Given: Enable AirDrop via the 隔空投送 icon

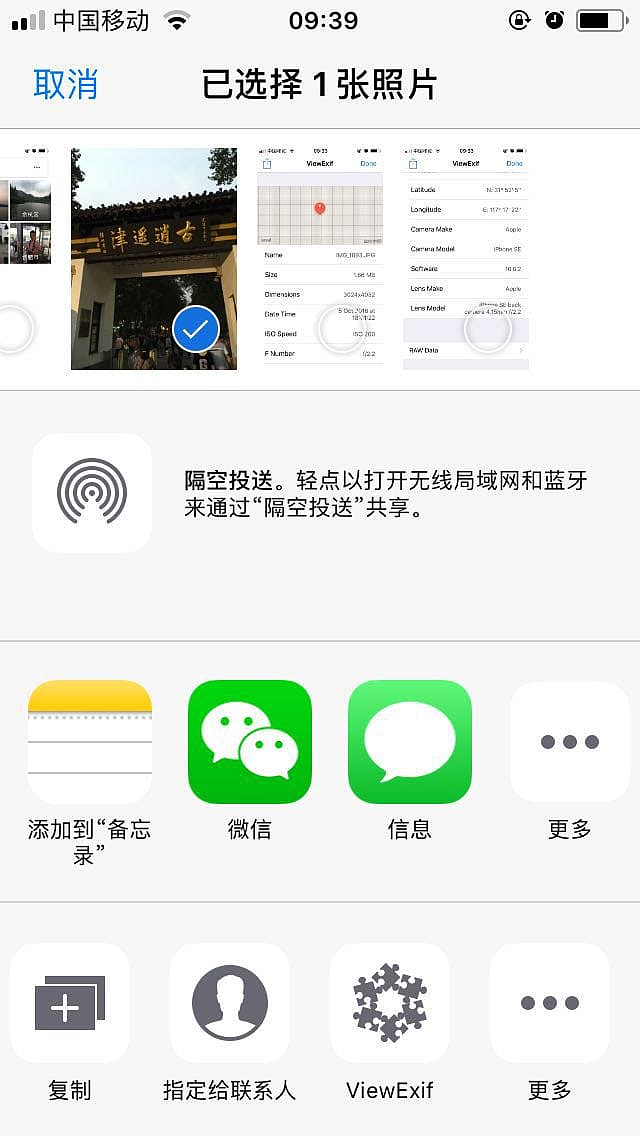Looking at the screenshot, I should [92, 493].
